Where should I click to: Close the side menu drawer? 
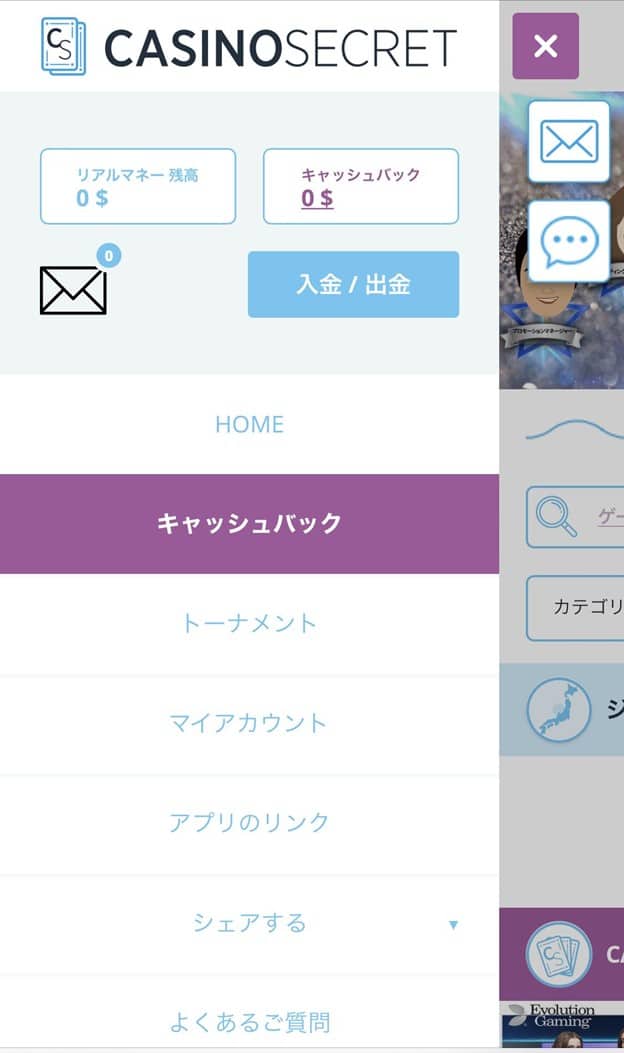click(x=545, y=46)
